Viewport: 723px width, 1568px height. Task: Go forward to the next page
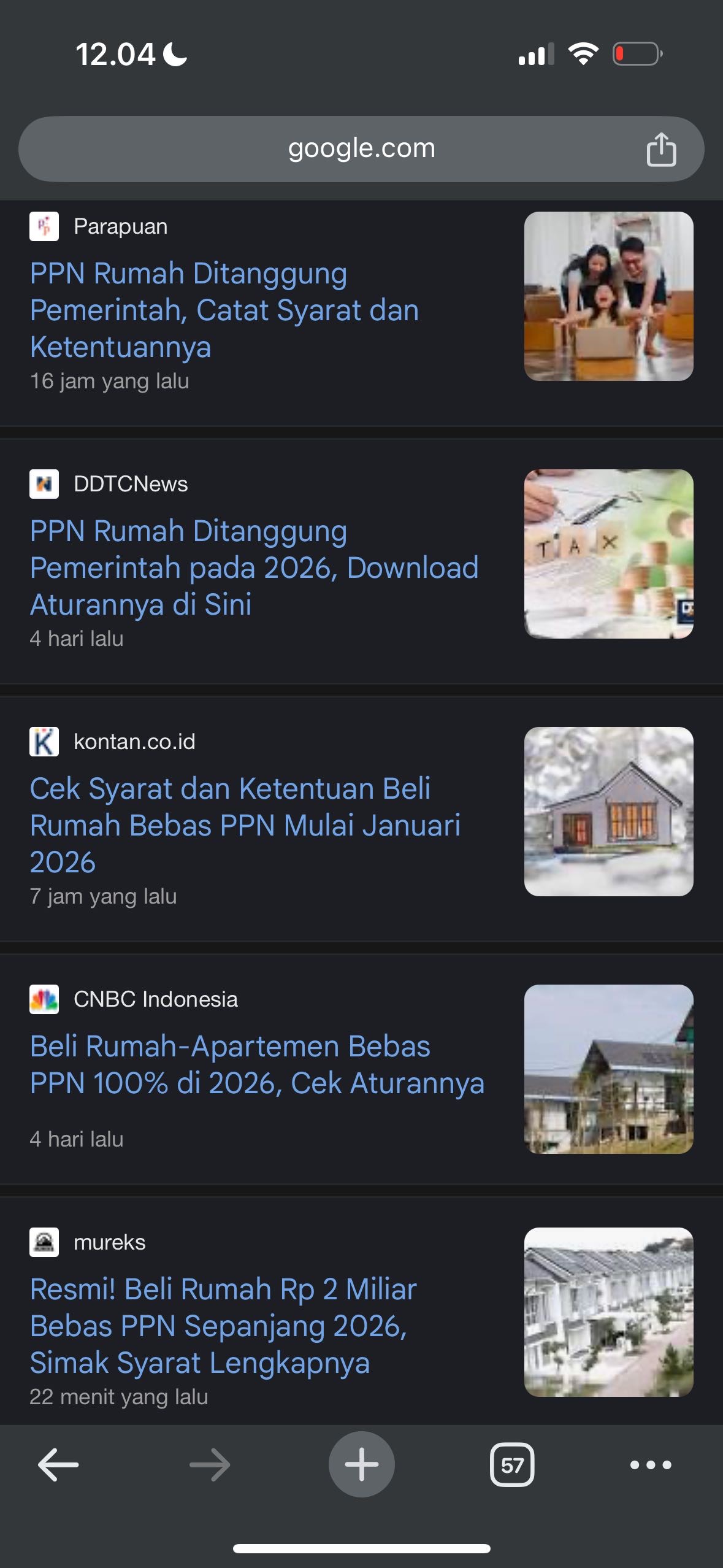(210, 1464)
